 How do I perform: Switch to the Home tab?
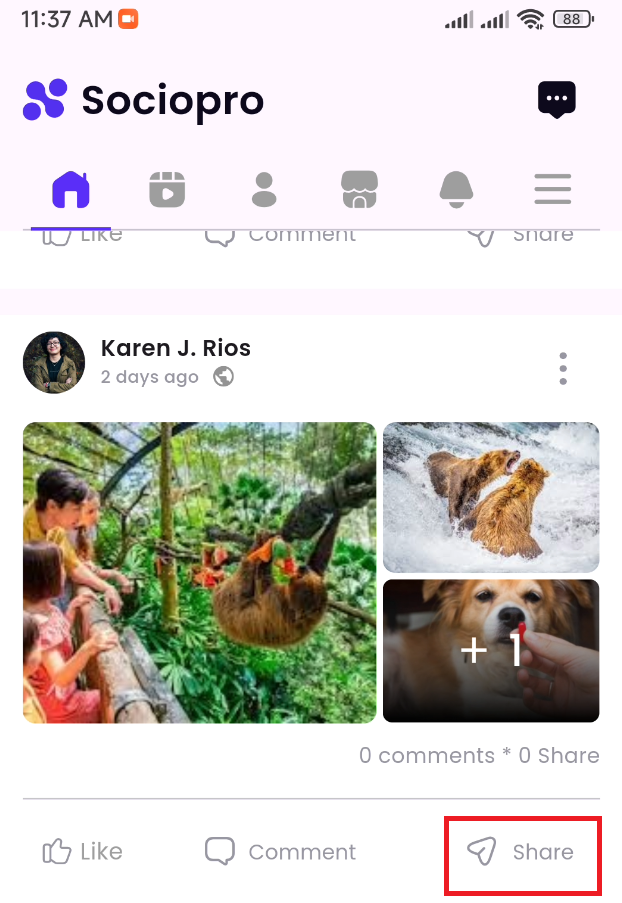[71, 188]
